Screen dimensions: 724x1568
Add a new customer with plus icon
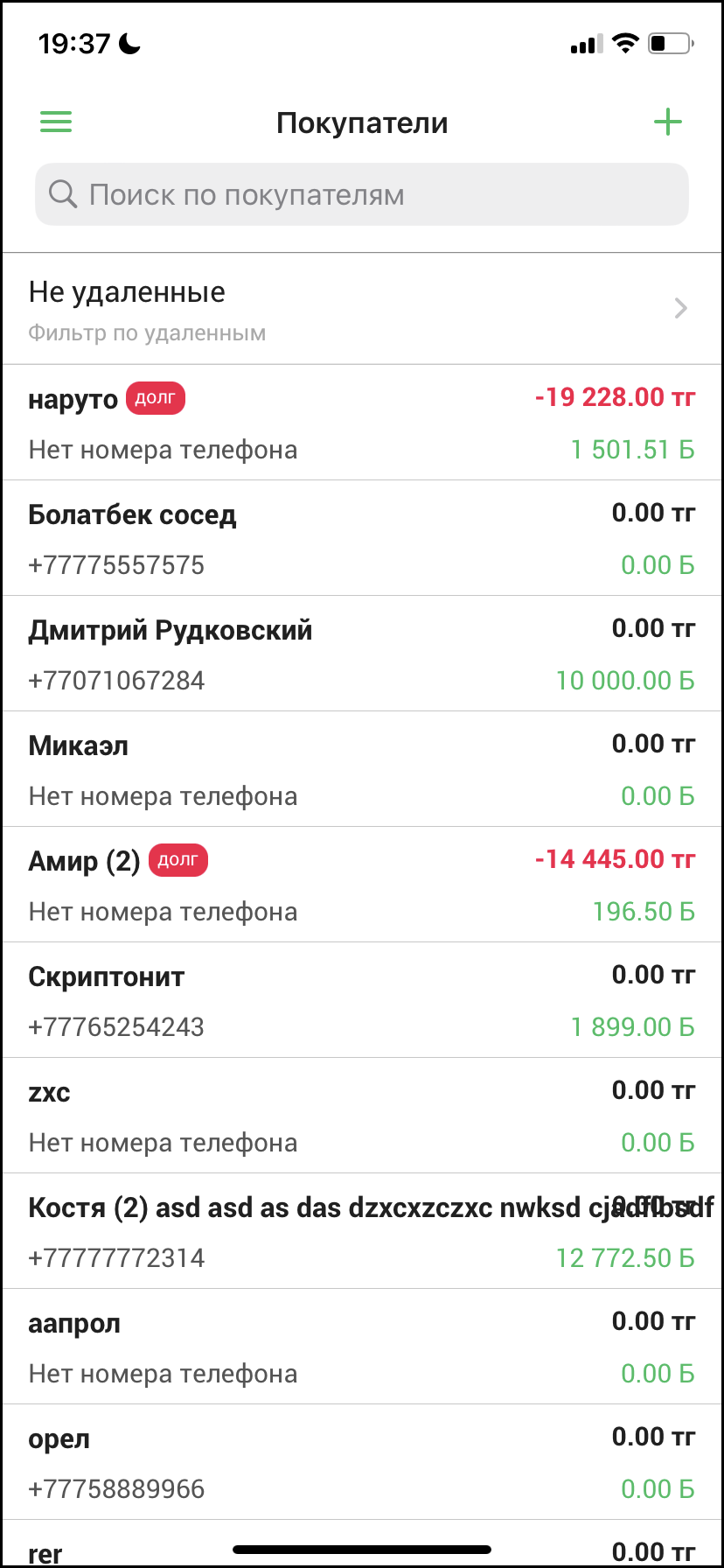667,122
